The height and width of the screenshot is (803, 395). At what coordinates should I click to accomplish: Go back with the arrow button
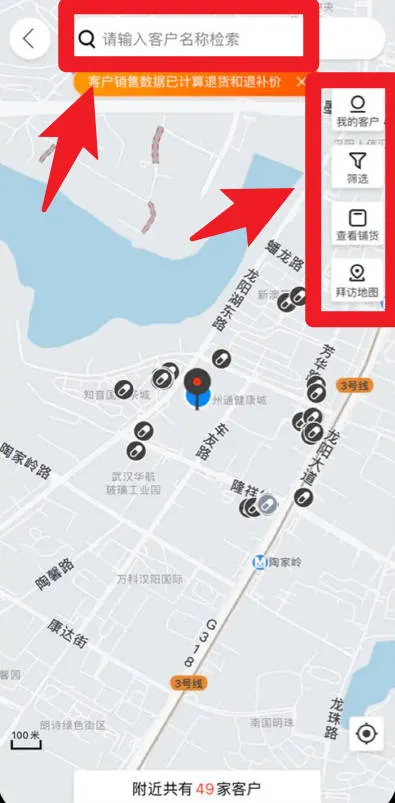(30, 39)
